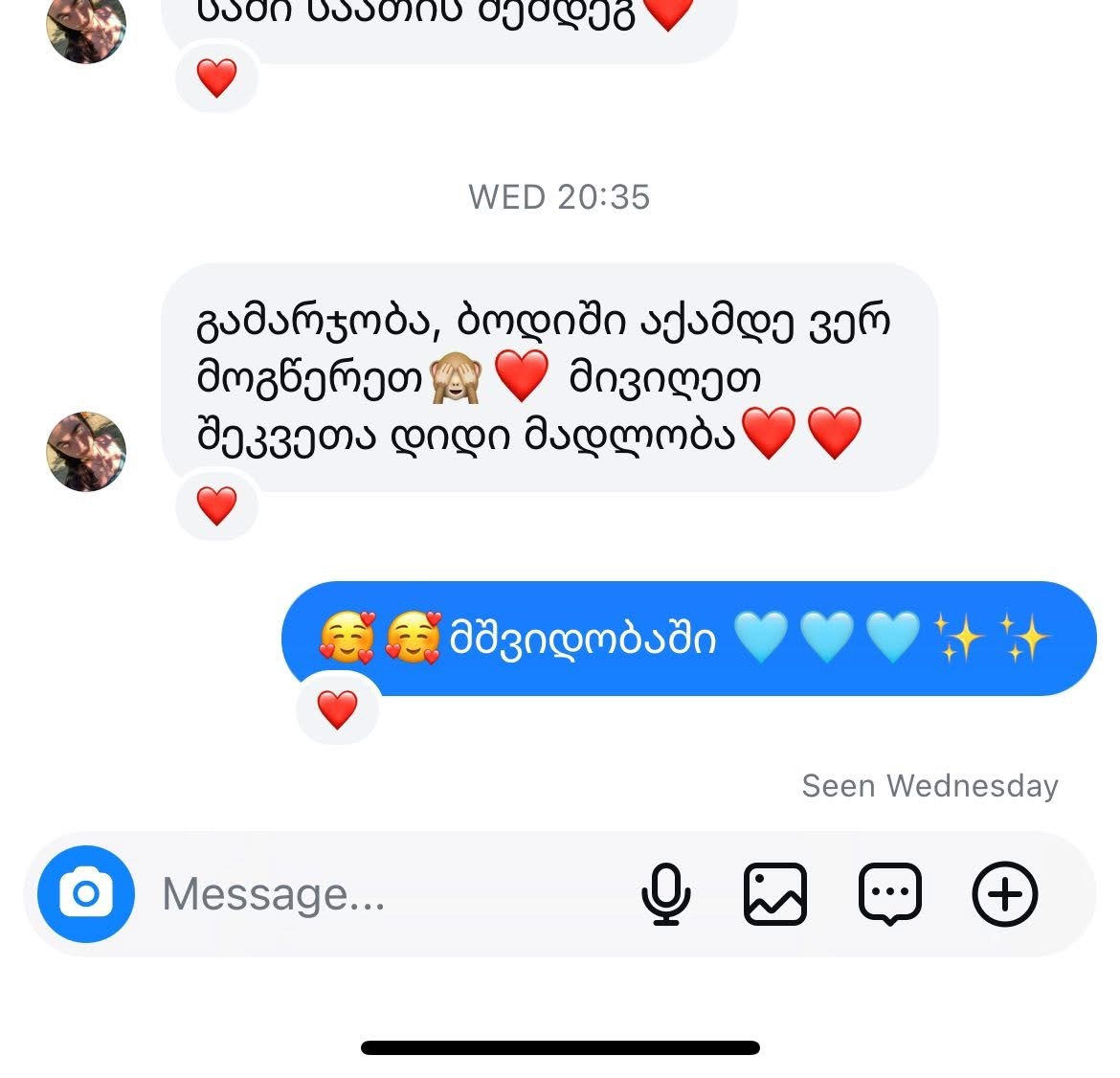This screenshot has width=1120, height=1078.
Task: View the heart reaction under the blue message
Action: 337,709
